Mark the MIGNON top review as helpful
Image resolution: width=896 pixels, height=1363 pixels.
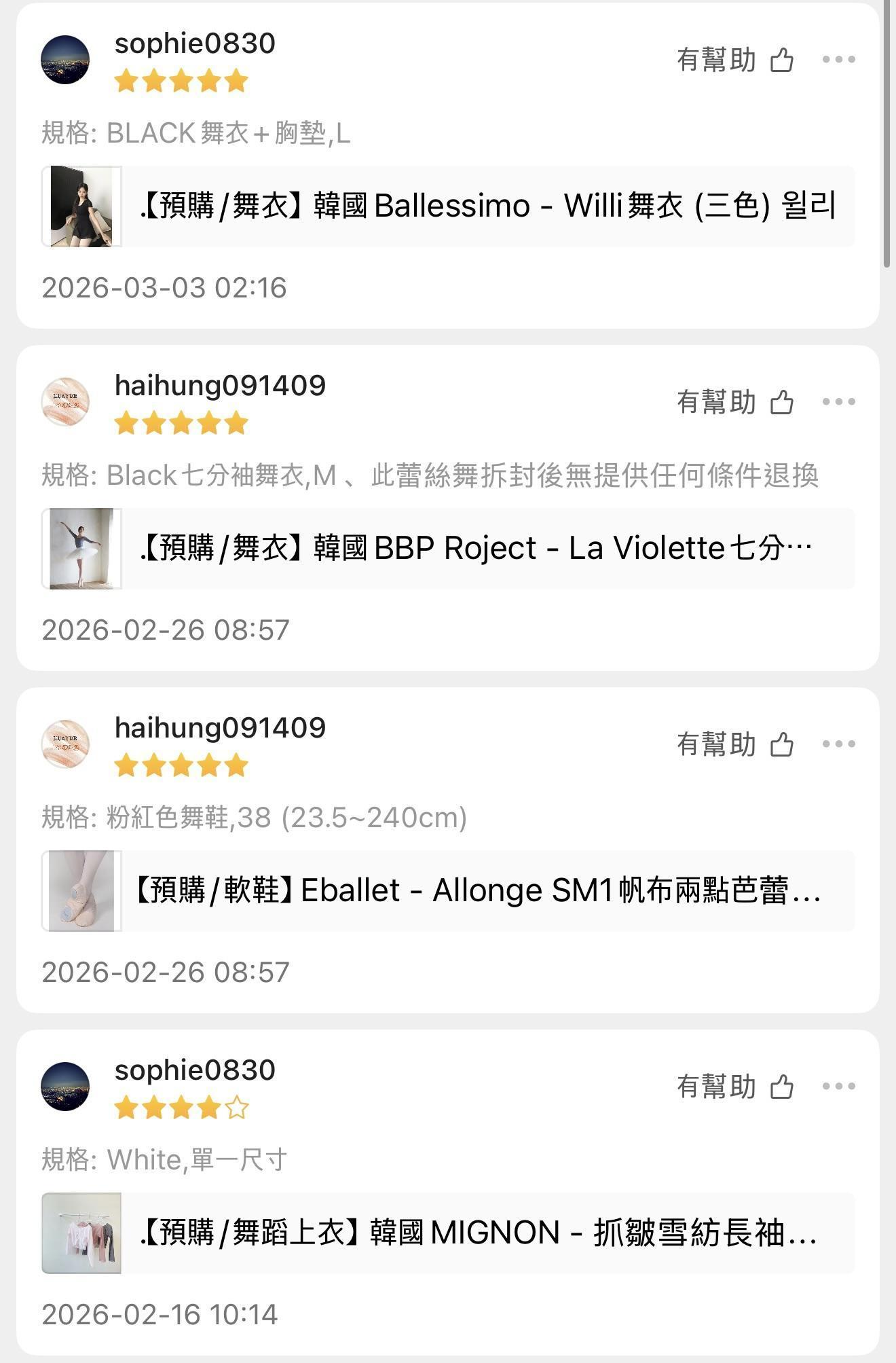[782, 1087]
